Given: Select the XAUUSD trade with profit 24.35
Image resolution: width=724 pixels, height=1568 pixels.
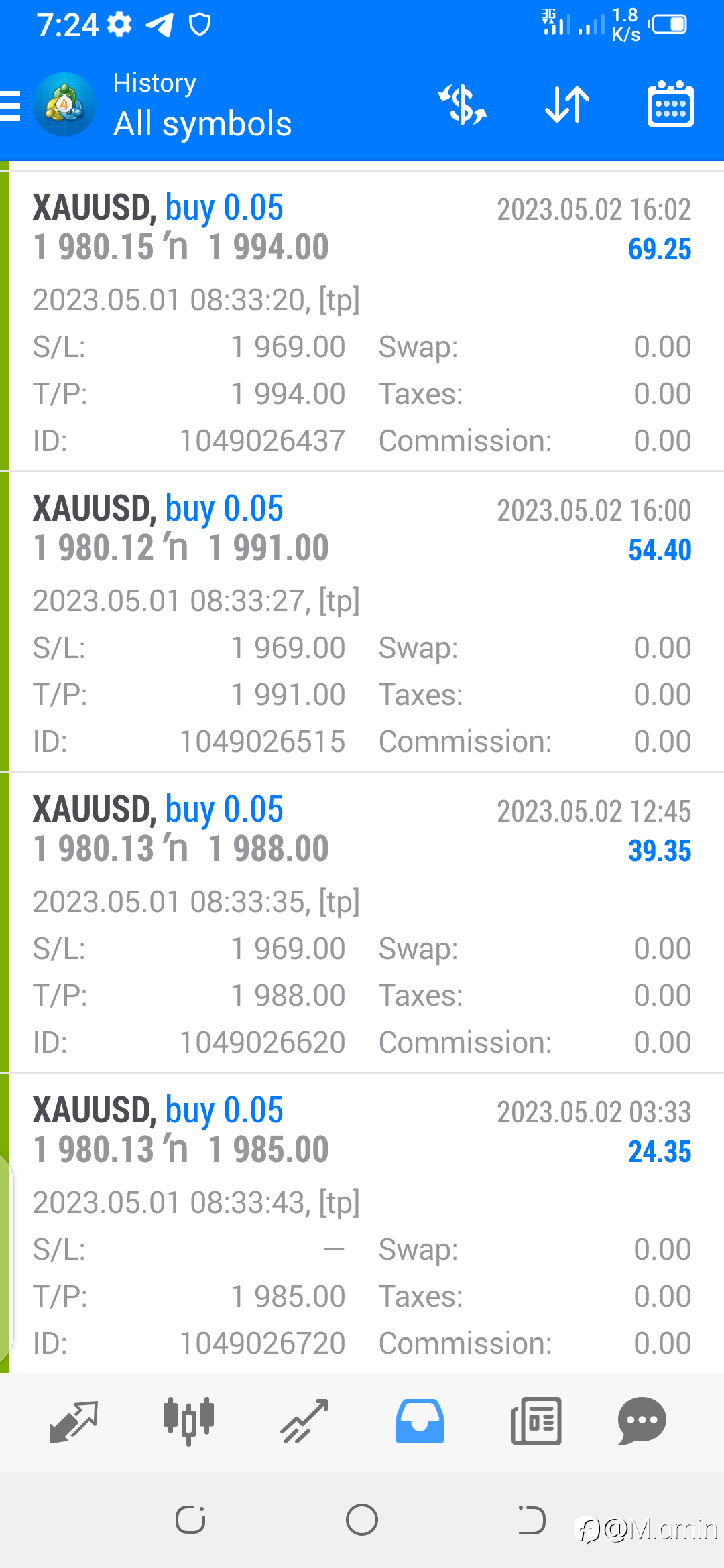Looking at the screenshot, I should pyautogui.click(x=362, y=1224).
